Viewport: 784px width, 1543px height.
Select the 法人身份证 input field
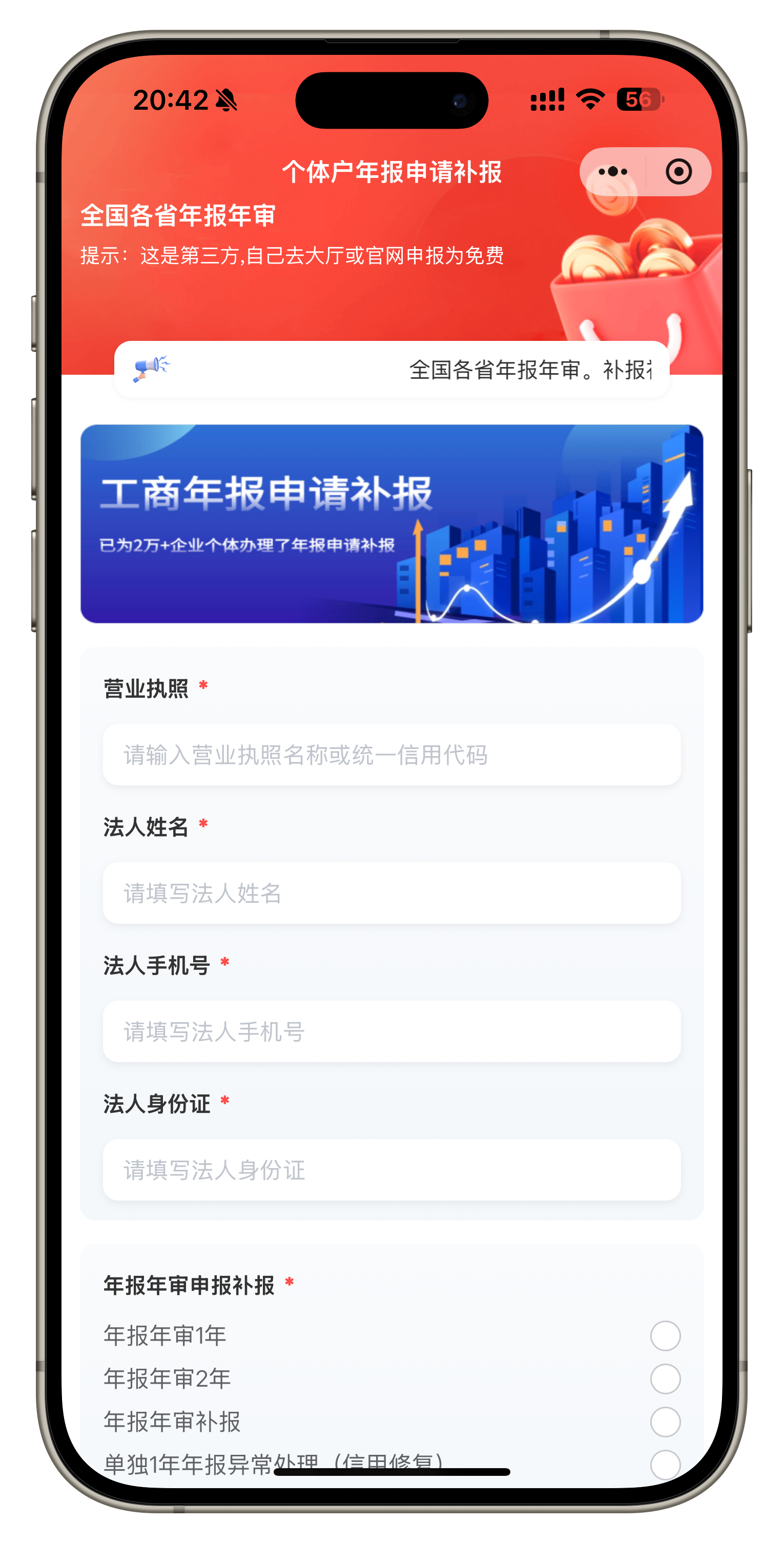(x=391, y=1170)
